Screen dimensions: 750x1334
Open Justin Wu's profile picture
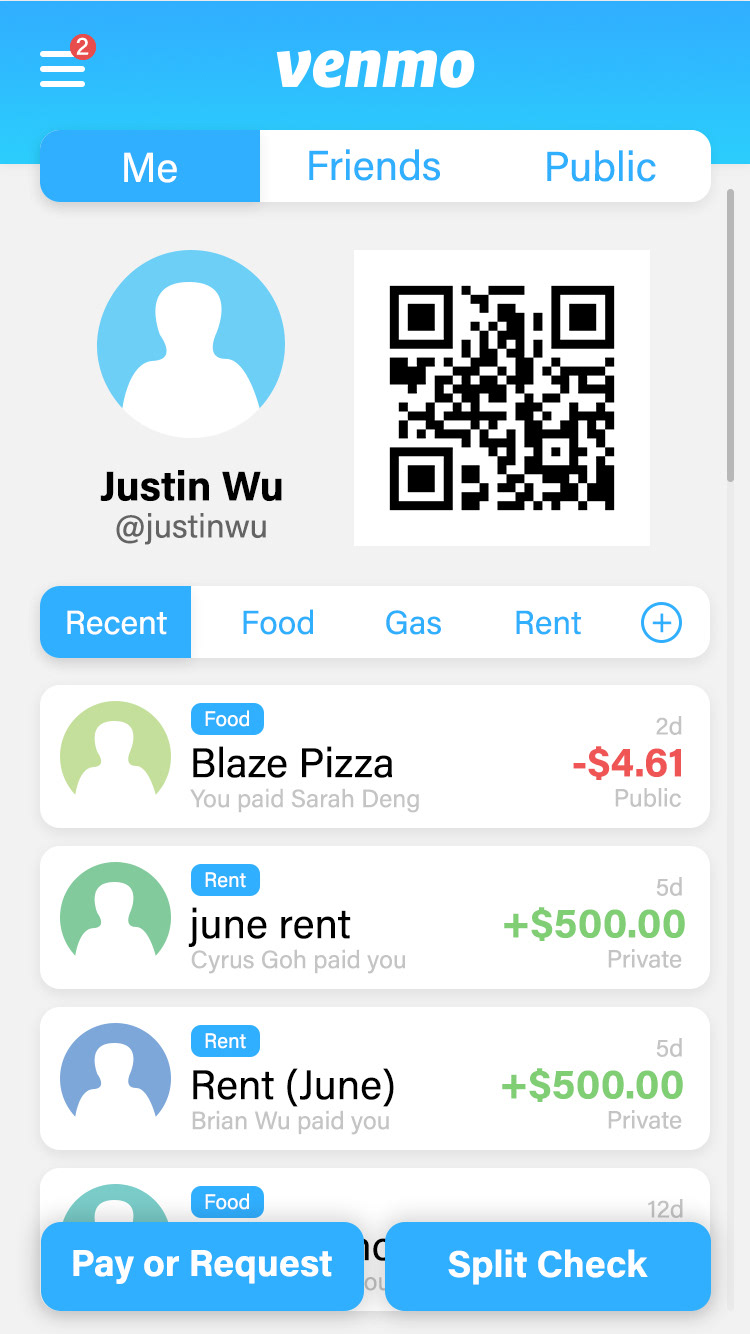pos(191,344)
